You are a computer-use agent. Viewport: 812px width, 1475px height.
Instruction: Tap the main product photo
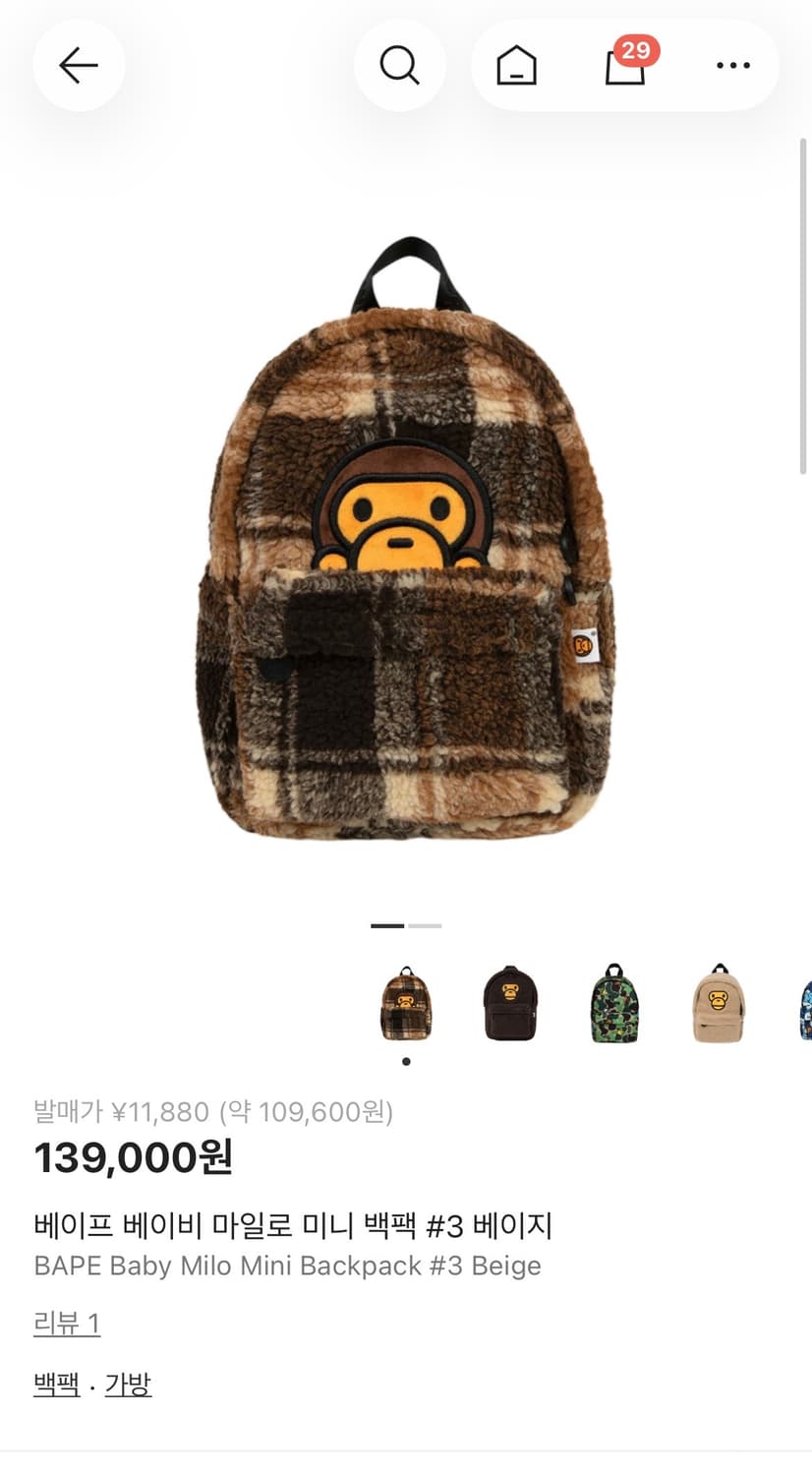click(x=406, y=551)
